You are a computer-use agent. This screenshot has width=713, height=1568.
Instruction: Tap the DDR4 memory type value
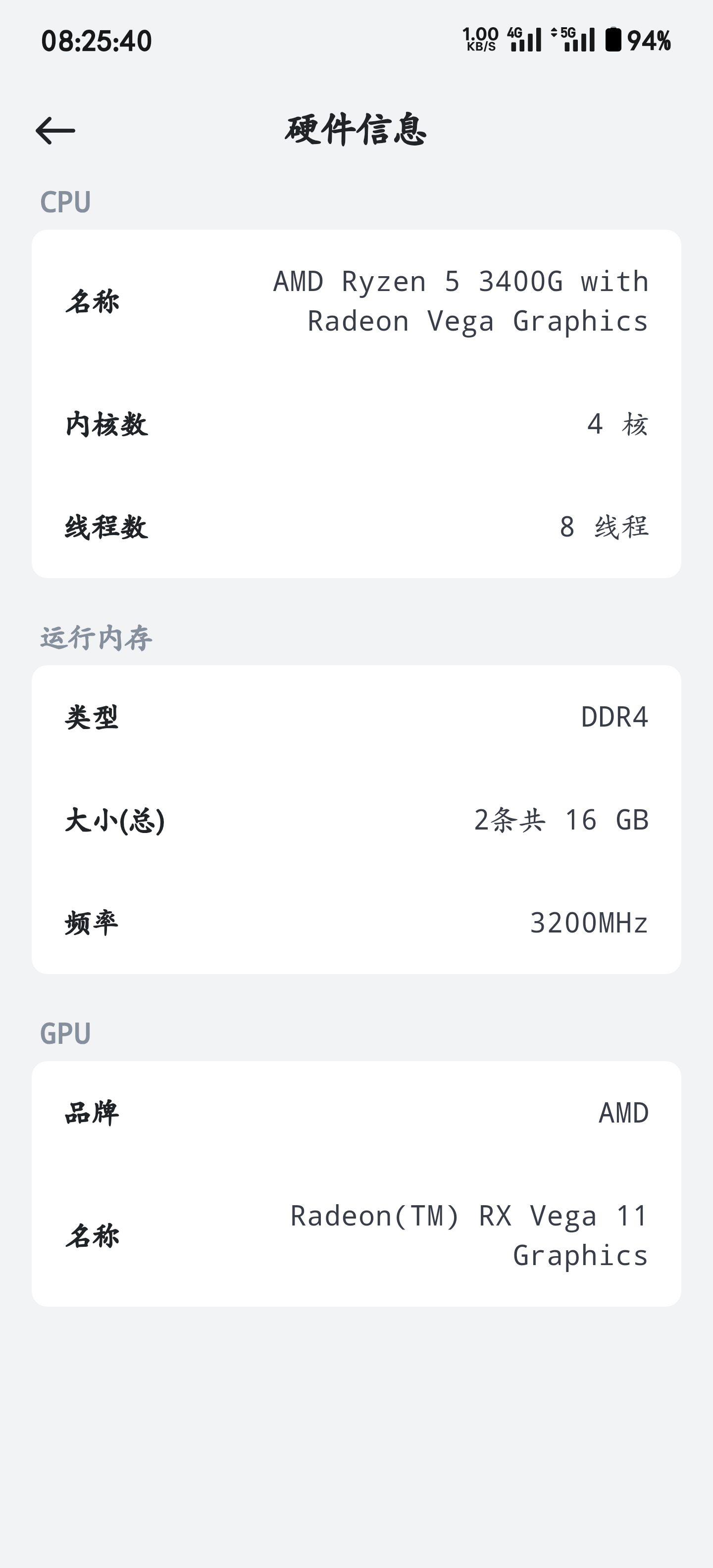[615, 718]
